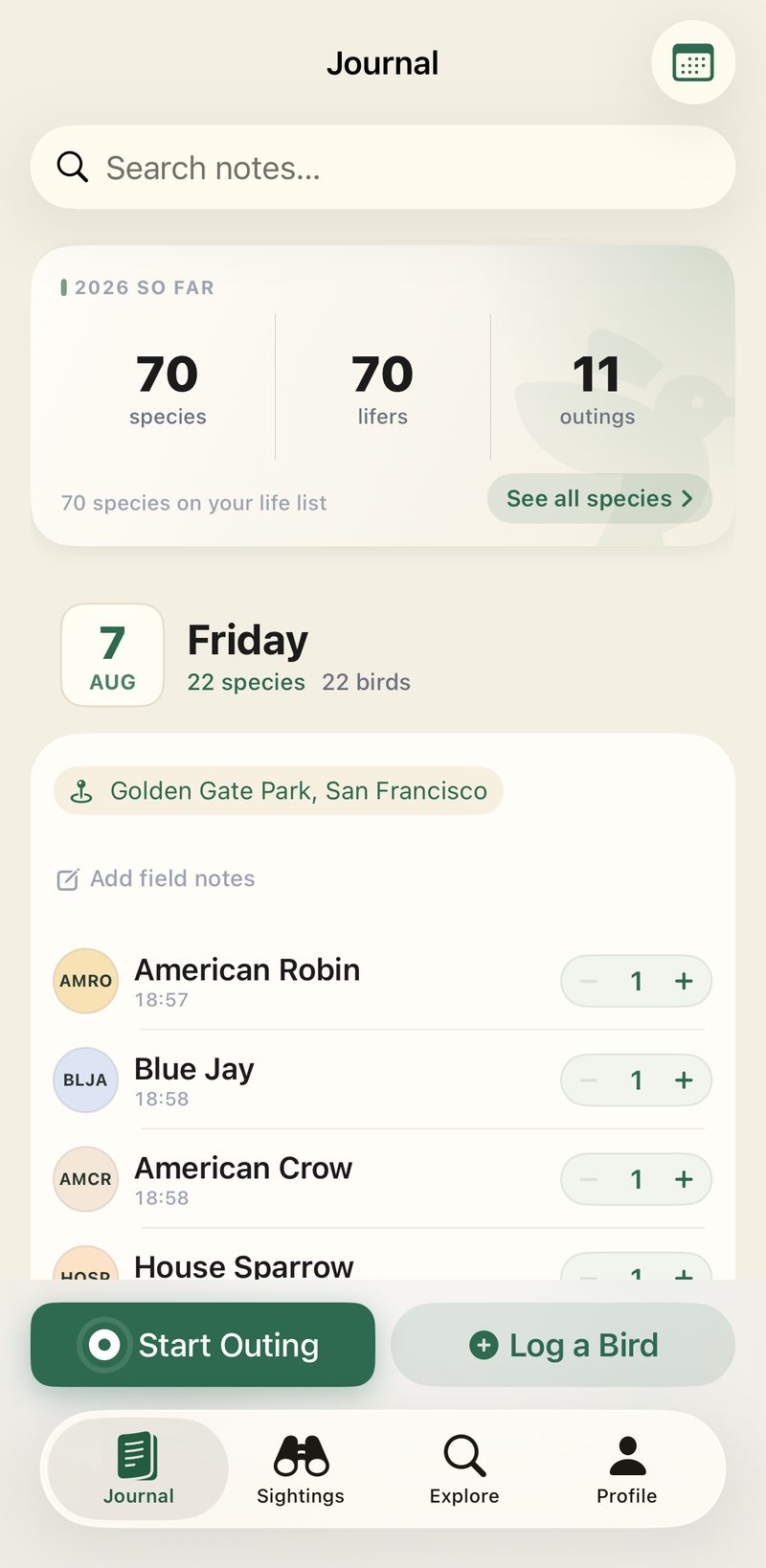Tap the Search notes field

(x=383, y=168)
